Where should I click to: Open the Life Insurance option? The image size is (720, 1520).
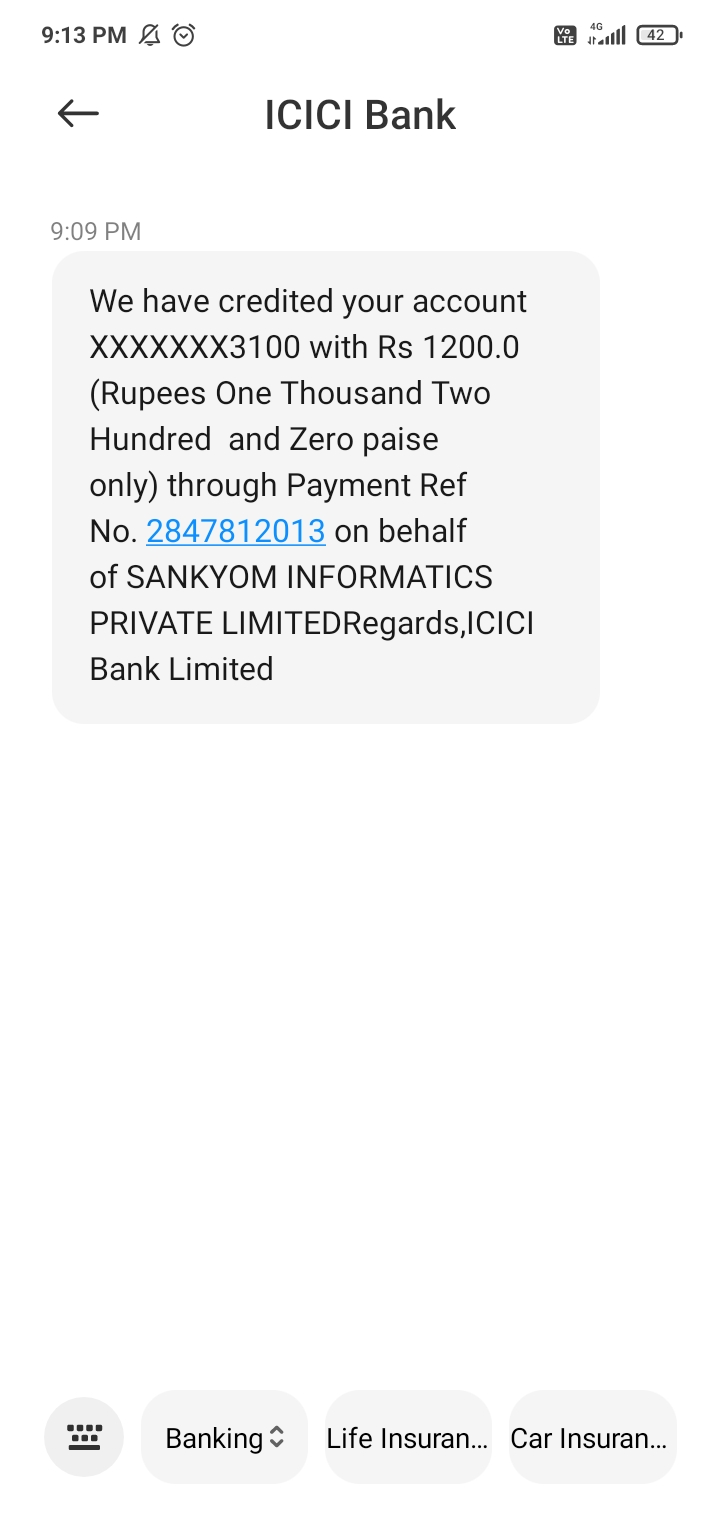(x=408, y=1438)
